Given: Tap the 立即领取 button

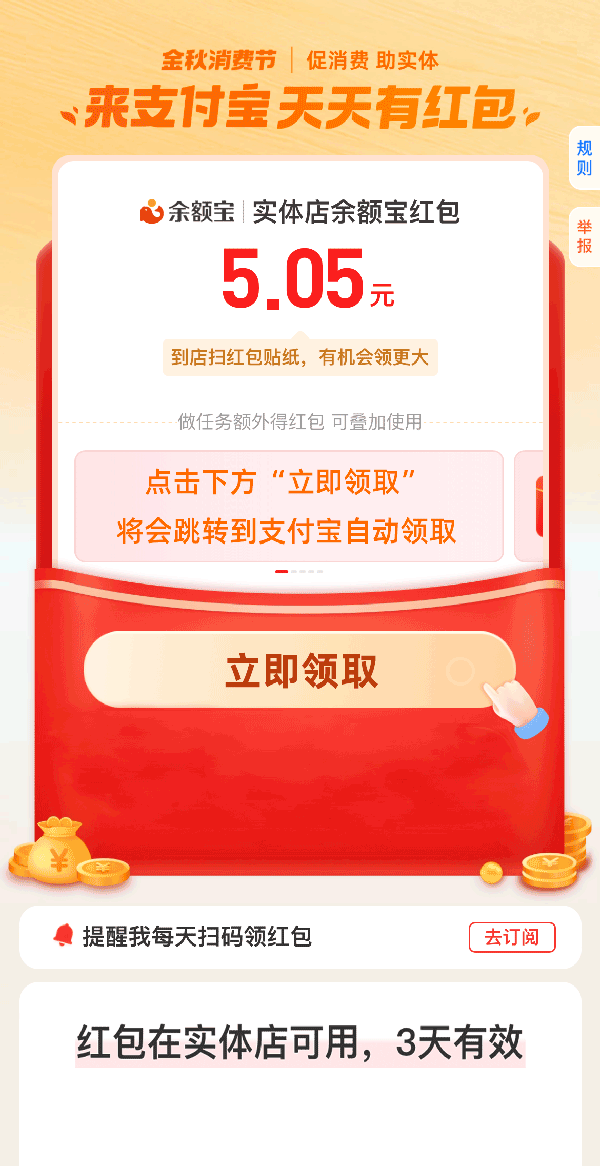Looking at the screenshot, I should 299,671.
